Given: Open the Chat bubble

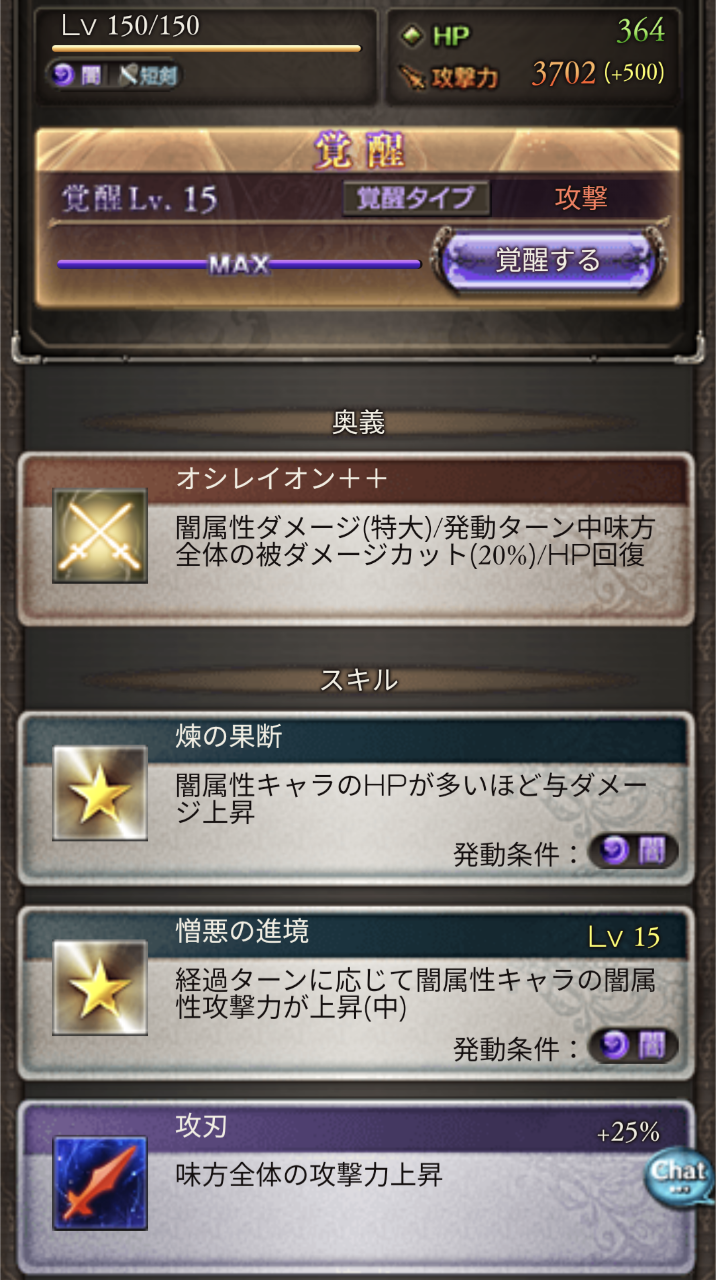Looking at the screenshot, I should (x=679, y=1172).
